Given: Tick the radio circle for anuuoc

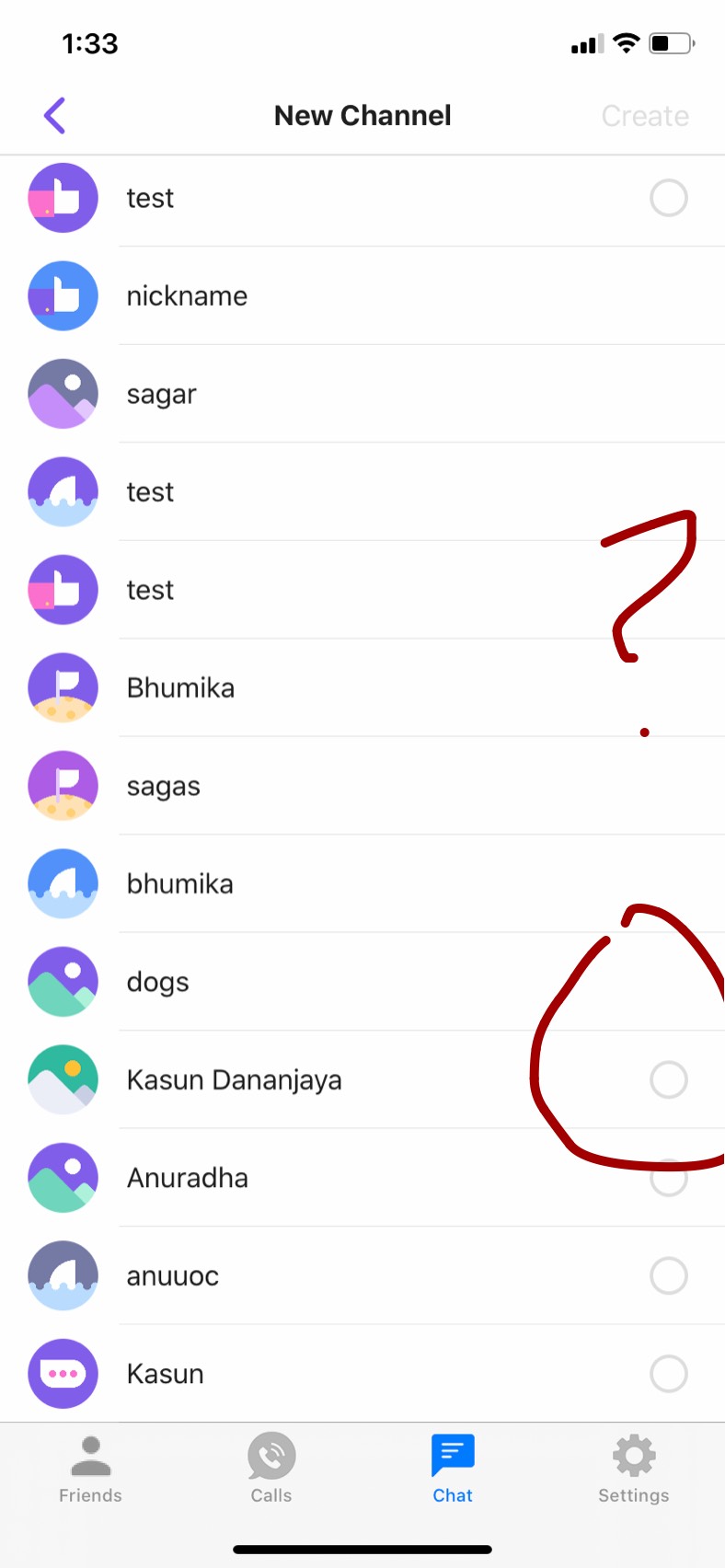Looking at the screenshot, I should pyautogui.click(x=669, y=1275).
